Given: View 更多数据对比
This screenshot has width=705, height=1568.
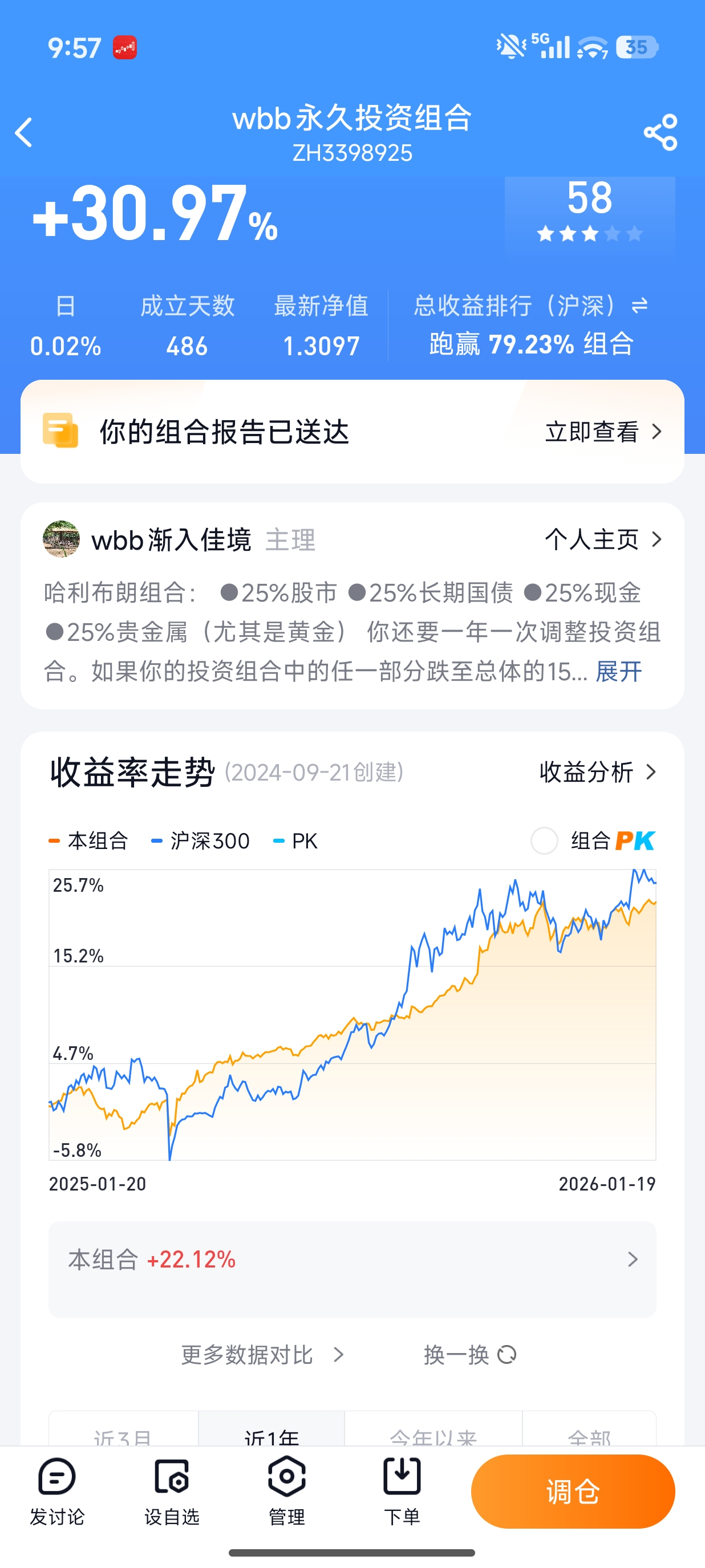Looking at the screenshot, I should coord(262,1355).
